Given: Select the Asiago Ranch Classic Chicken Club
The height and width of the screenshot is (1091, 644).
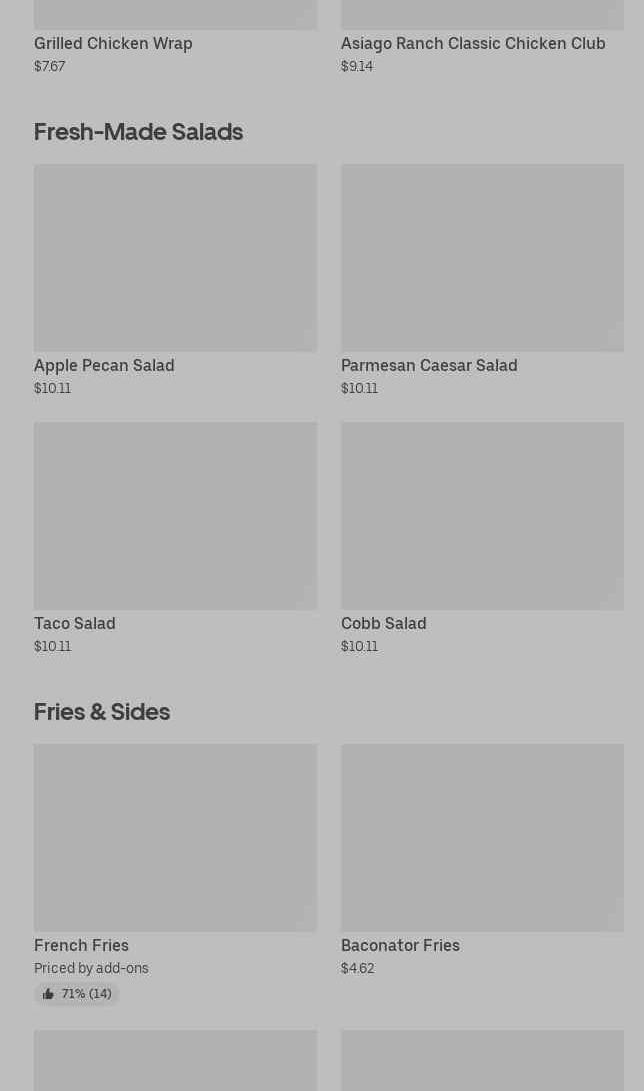Looking at the screenshot, I should click(x=472, y=43).
